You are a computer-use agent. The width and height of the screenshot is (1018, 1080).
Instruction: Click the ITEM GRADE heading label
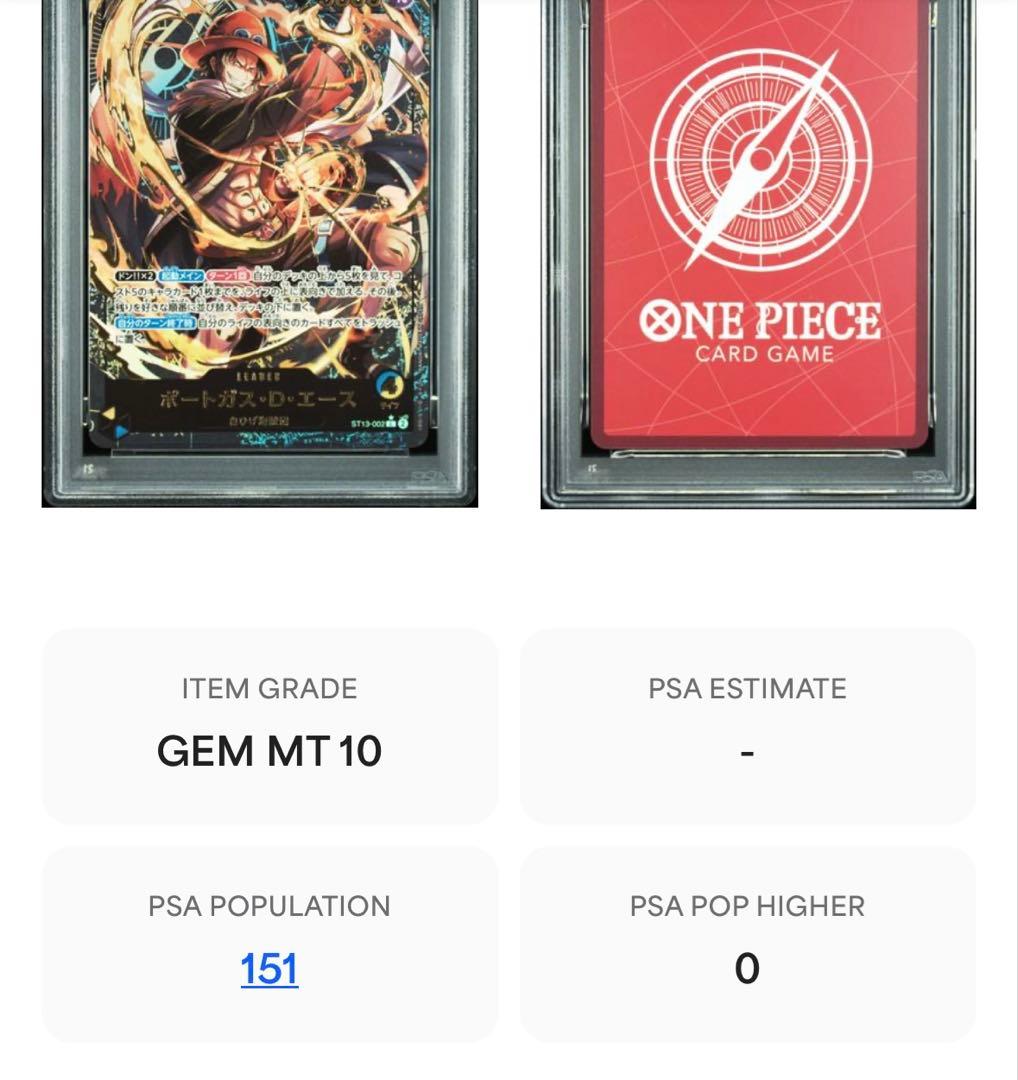(x=268, y=688)
